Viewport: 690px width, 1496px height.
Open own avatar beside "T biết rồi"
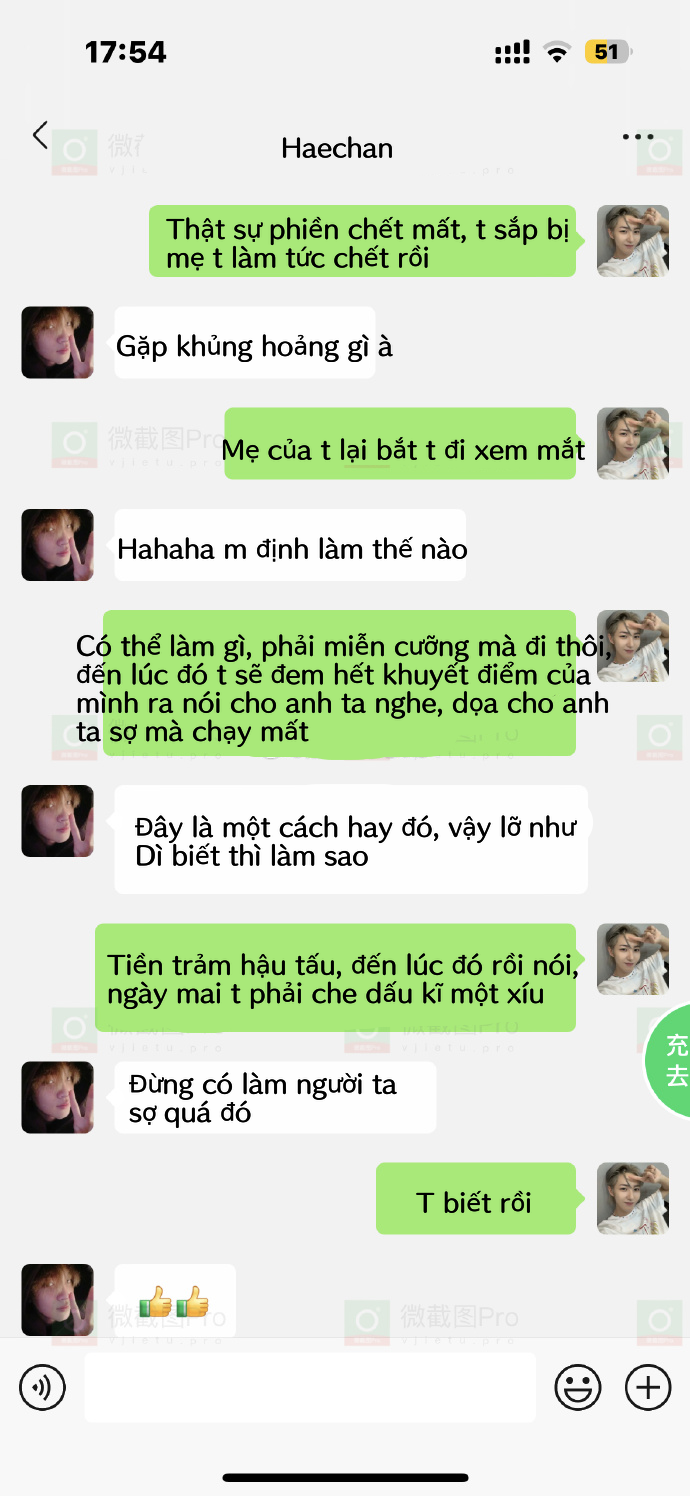tap(632, 1198)
